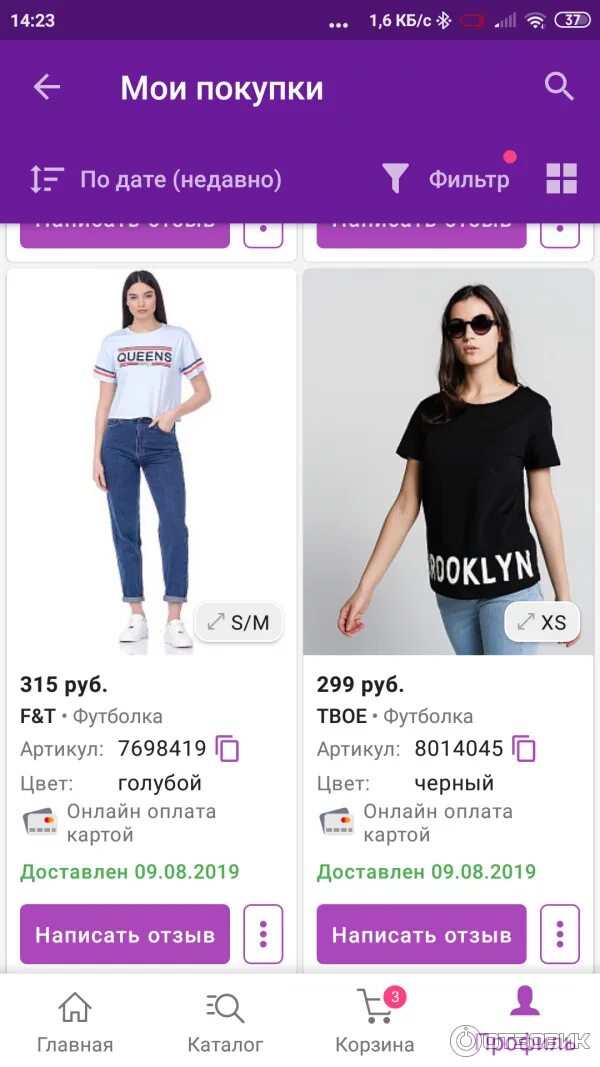Viewport: 600px width, 1067px height.
Task: Go back from Мои покупки
Action: click(x=47, y=87)
